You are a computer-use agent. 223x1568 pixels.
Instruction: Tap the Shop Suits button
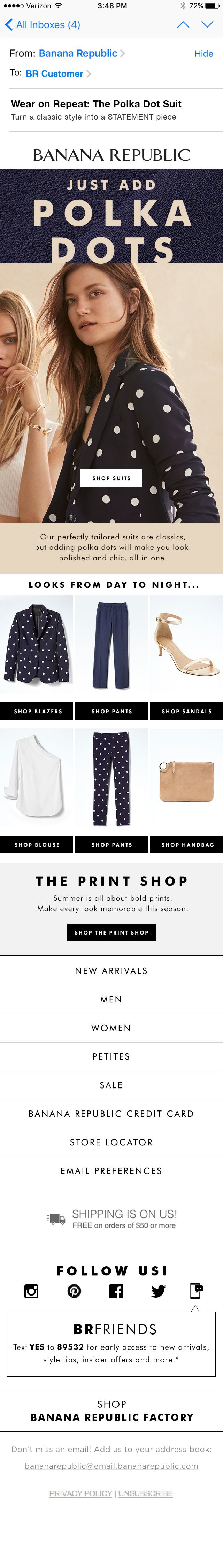(x=111, y=478)
